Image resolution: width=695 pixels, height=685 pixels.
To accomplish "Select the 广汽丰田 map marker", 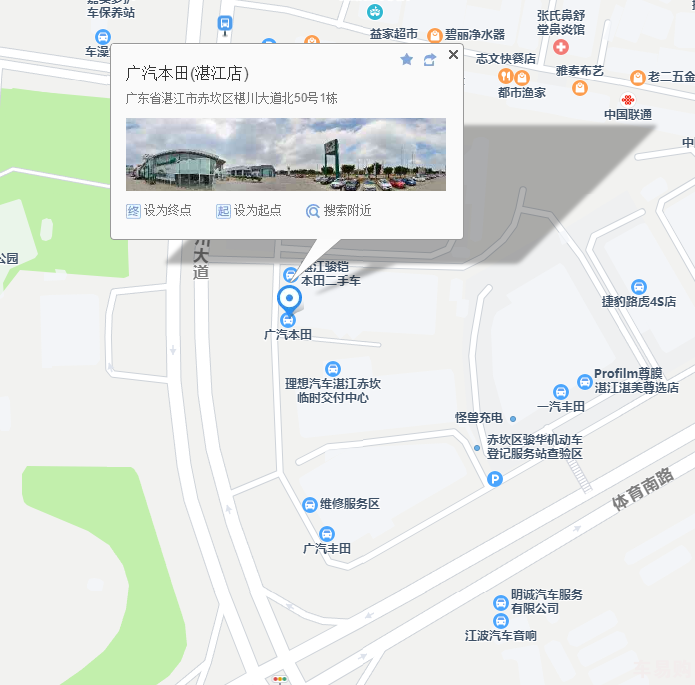I will [x=327, y=533].
